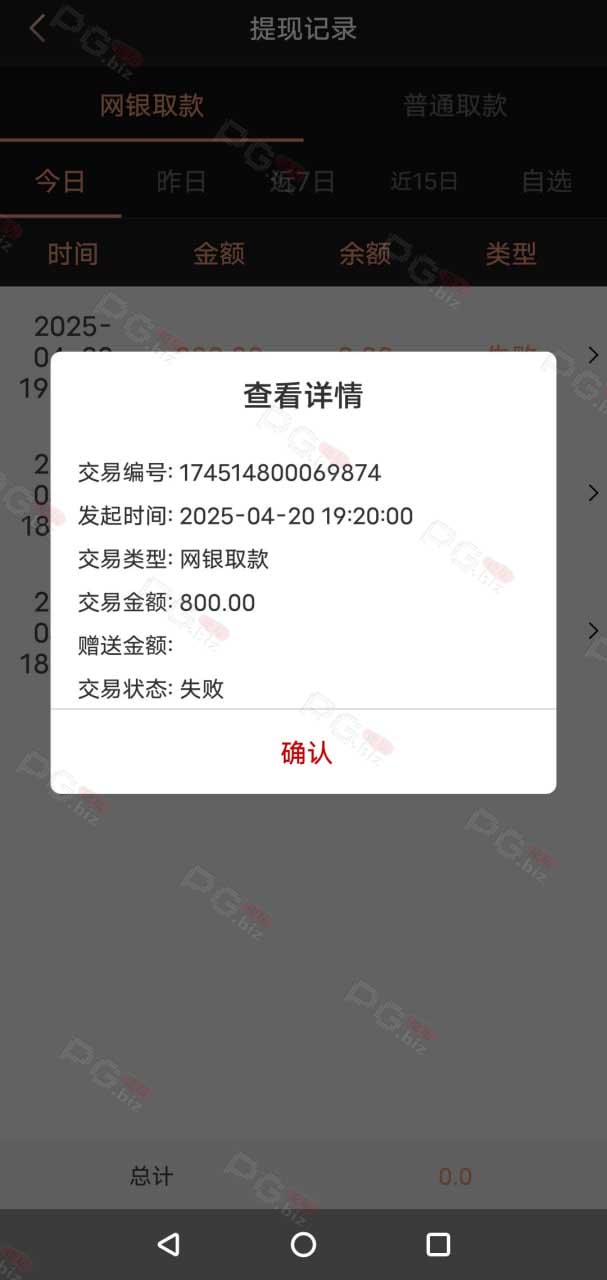Show records from 近7日

pyautogui.click(x=303, y=181)
